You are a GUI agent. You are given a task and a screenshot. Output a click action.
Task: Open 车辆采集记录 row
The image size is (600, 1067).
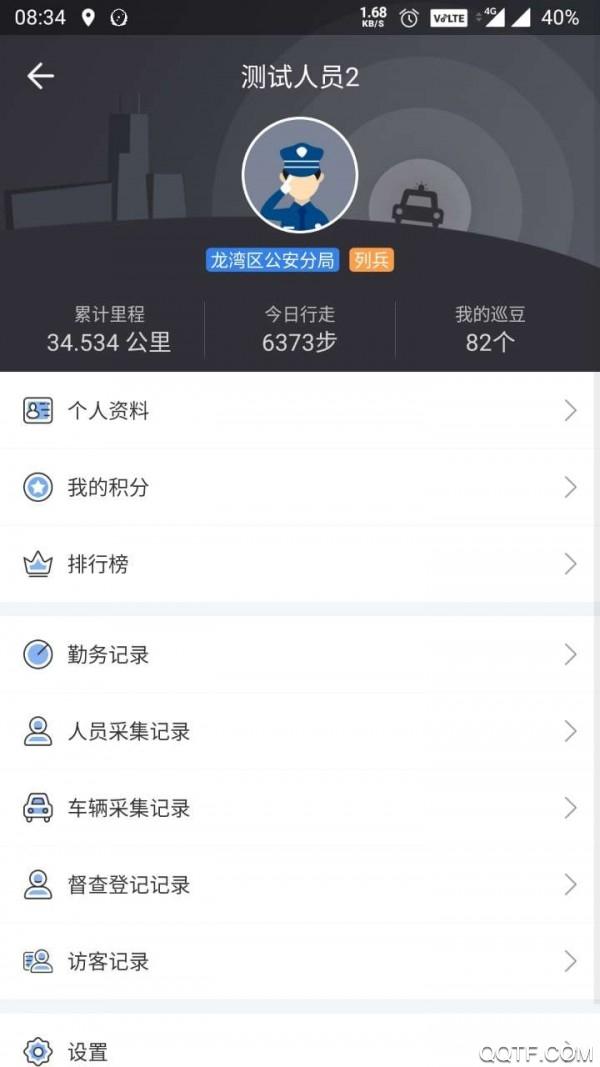tap(300, 808)
